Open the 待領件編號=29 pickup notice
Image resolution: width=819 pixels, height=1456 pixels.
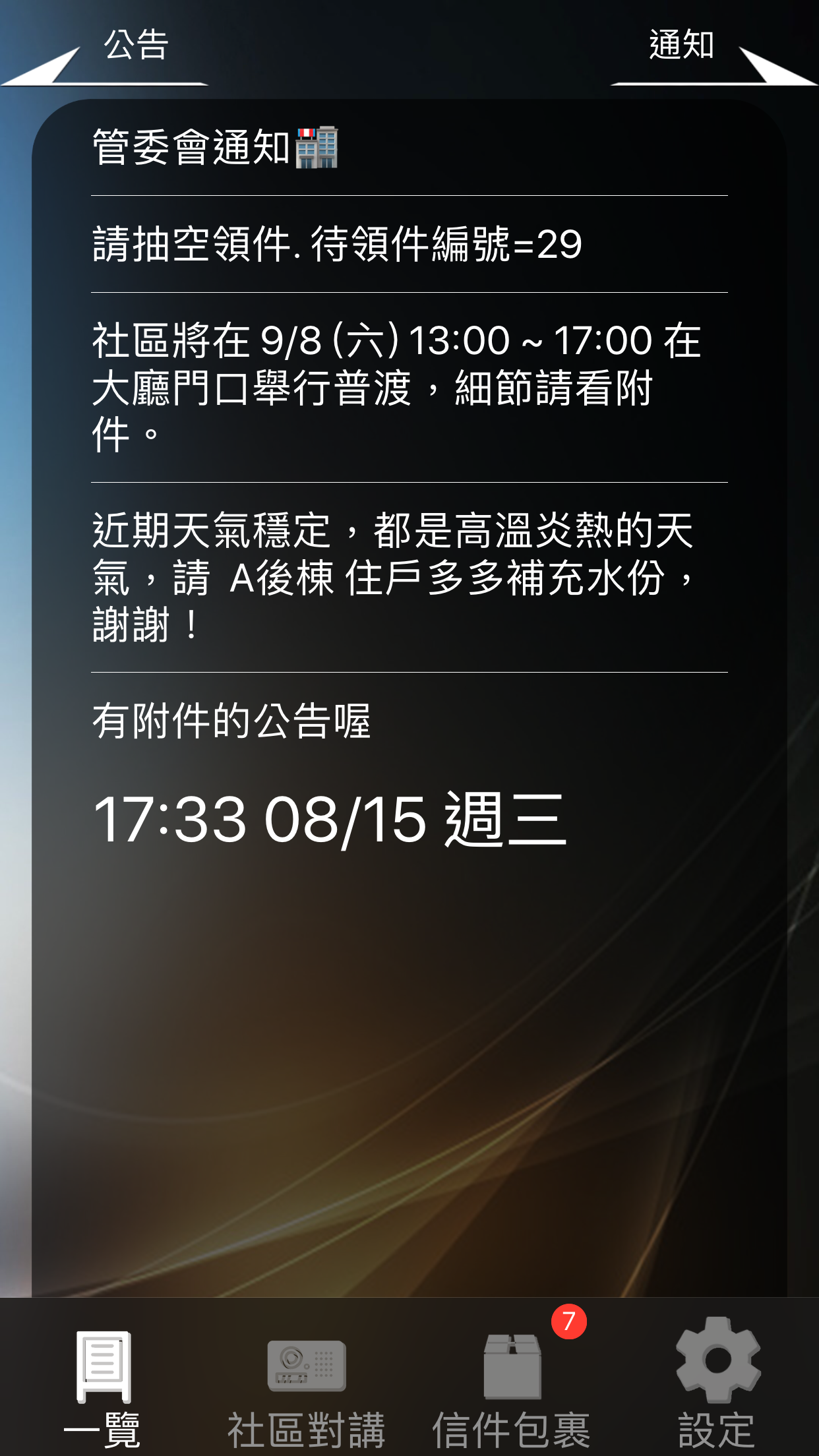[x=409, y=244]
